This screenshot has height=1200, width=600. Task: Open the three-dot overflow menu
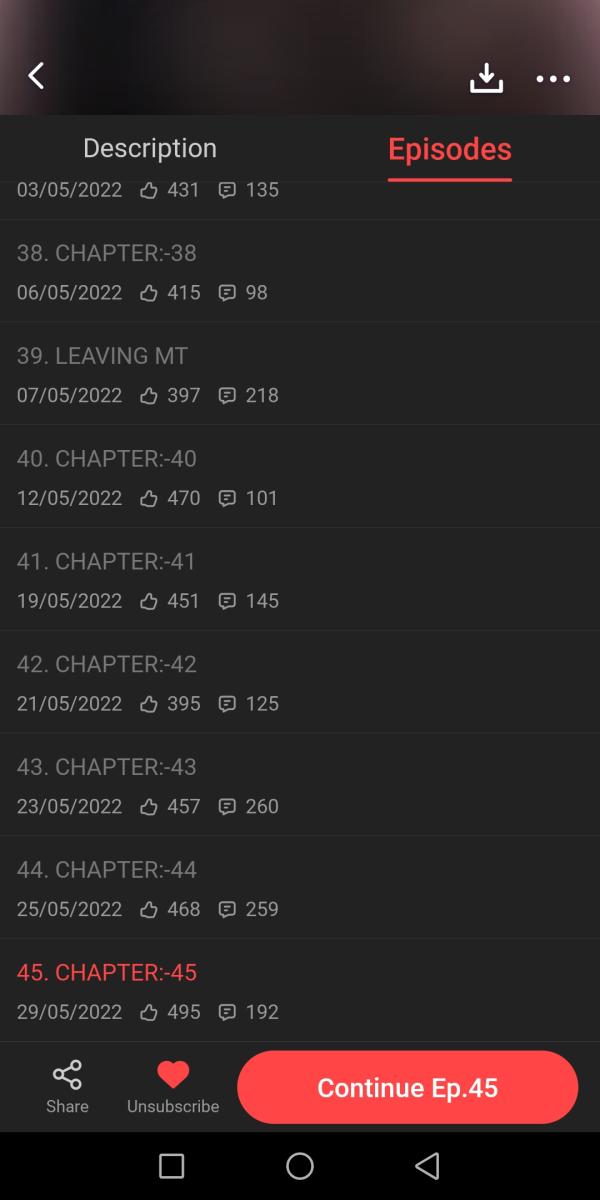[x=553, y=78]
